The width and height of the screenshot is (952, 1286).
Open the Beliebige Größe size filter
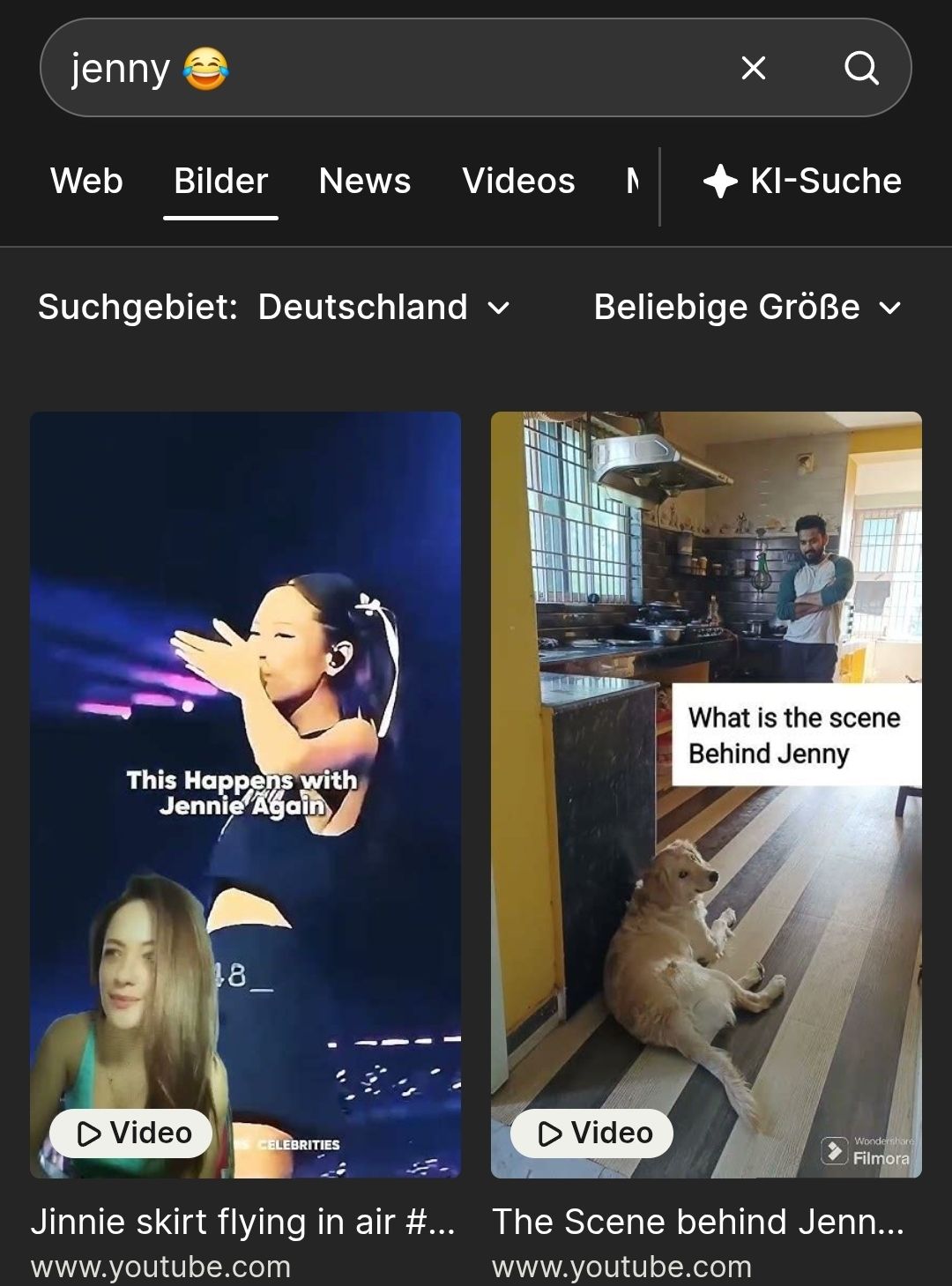coord(747,307)
